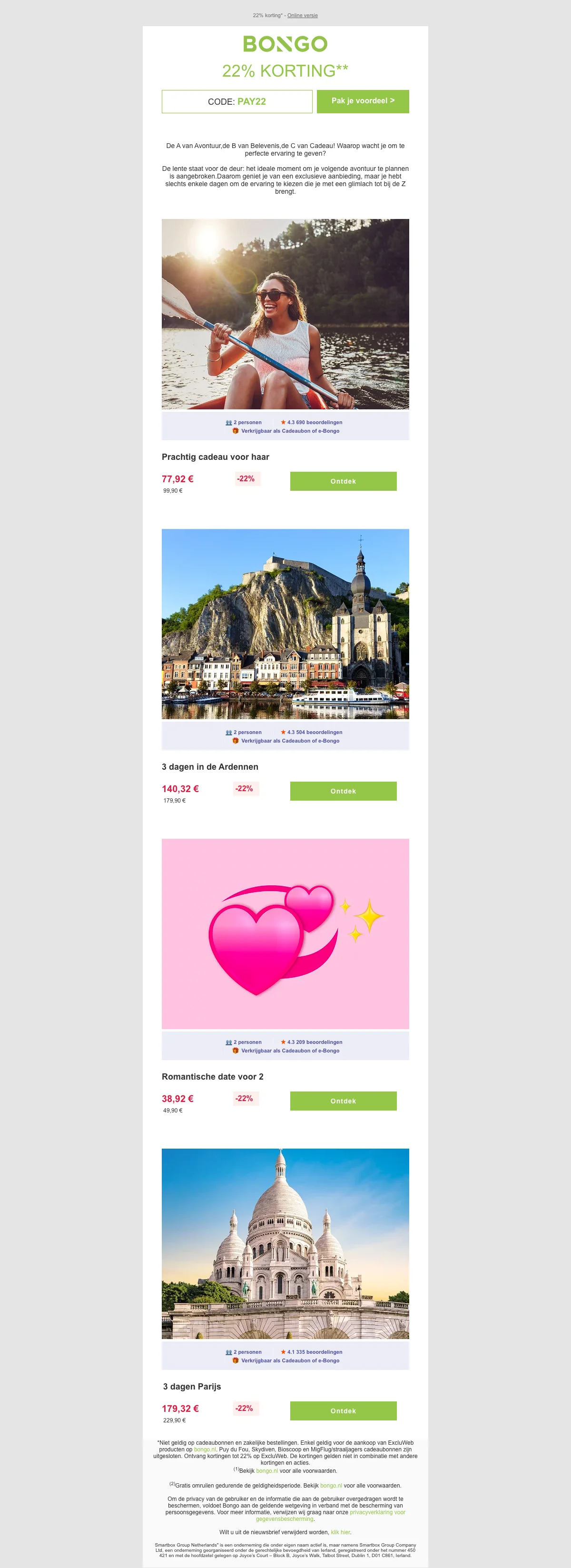Image resolution: width=571 pixels, height=1568 pixels.
Task: Open the pink hearts romantic date image
Action: click(x=285, y=933)
